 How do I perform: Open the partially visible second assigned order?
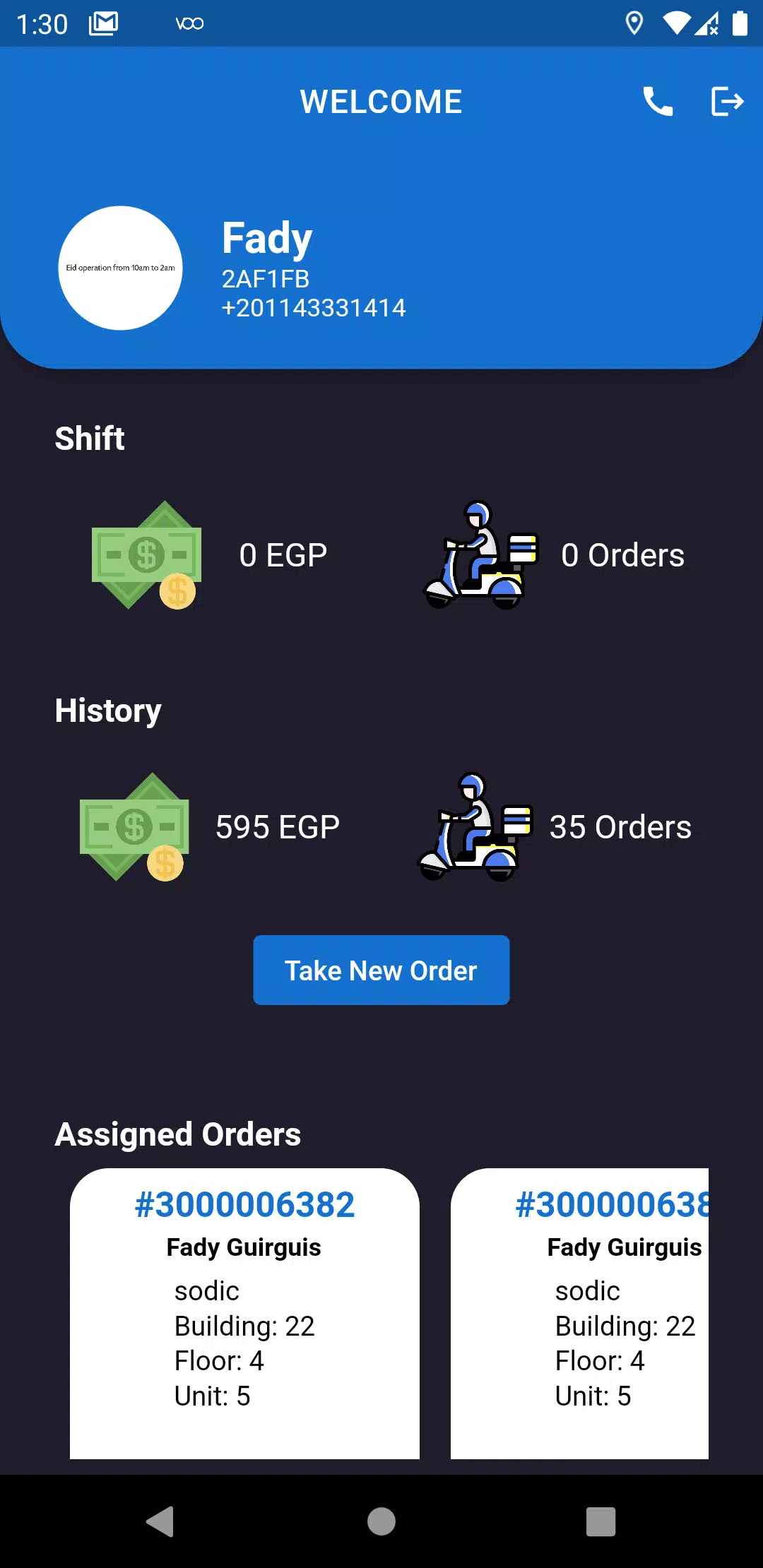click(579, 1312)
